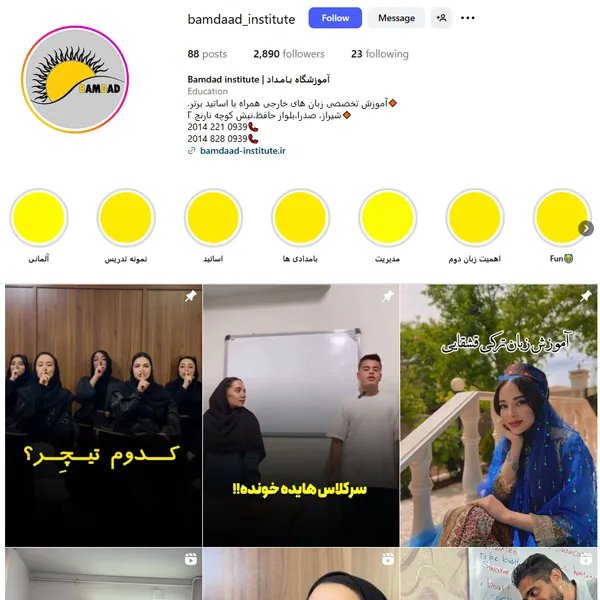This screenshot has height=600, width=600.
Task: Open the pinned post کدوم تیچر؟
Action: point(103,415)
